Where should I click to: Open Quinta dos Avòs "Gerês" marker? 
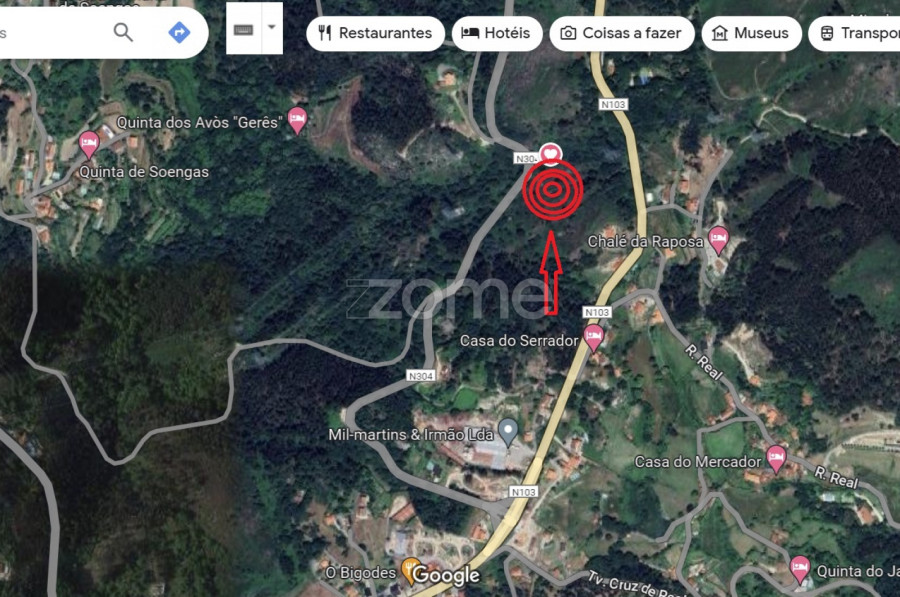[x=297, y=120]
